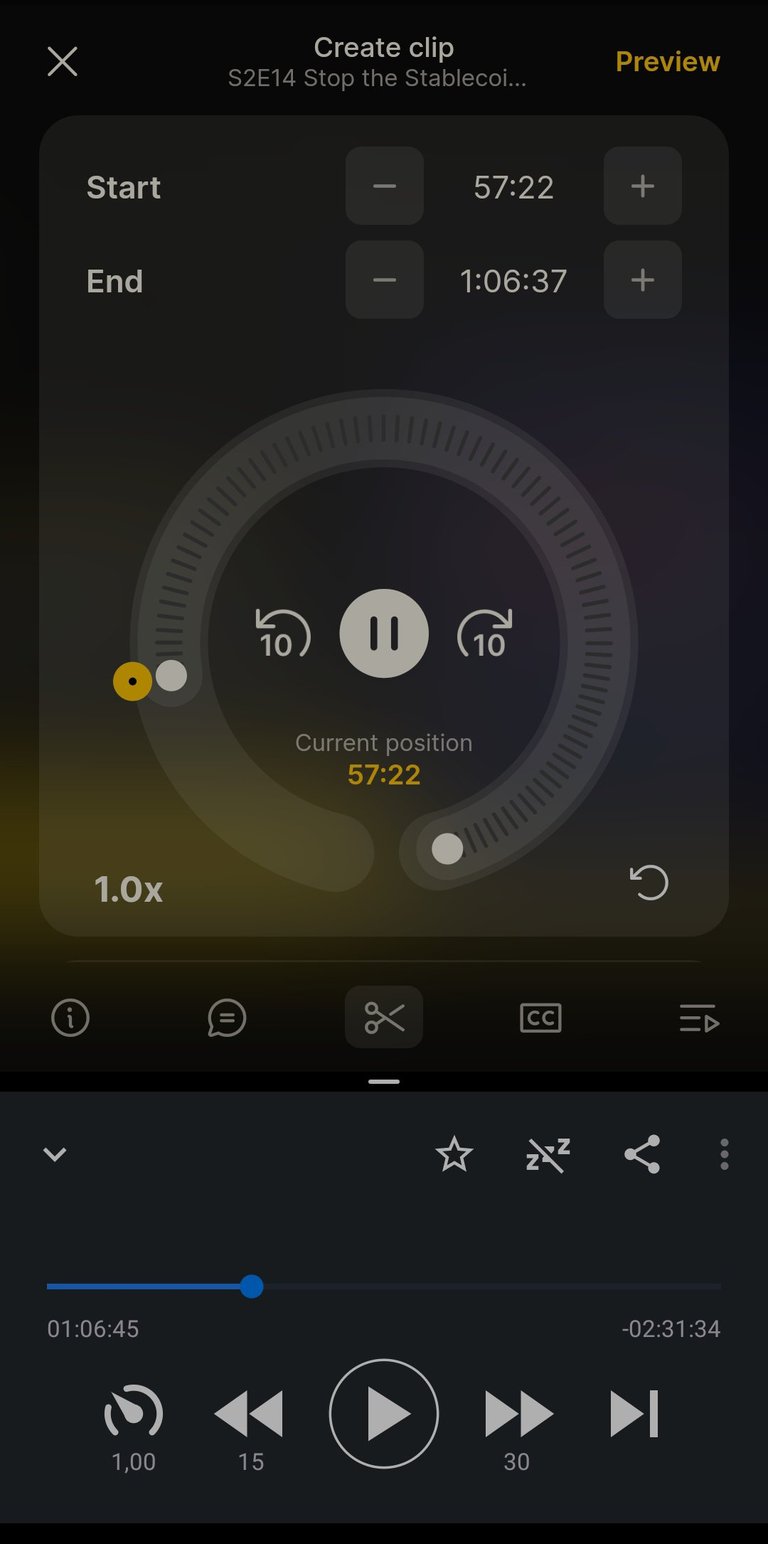The height and width of the screenshot is (1544, 768).
Task: Open the playback queue tab
Action: pyautogui.click(x=699, y=1018)
